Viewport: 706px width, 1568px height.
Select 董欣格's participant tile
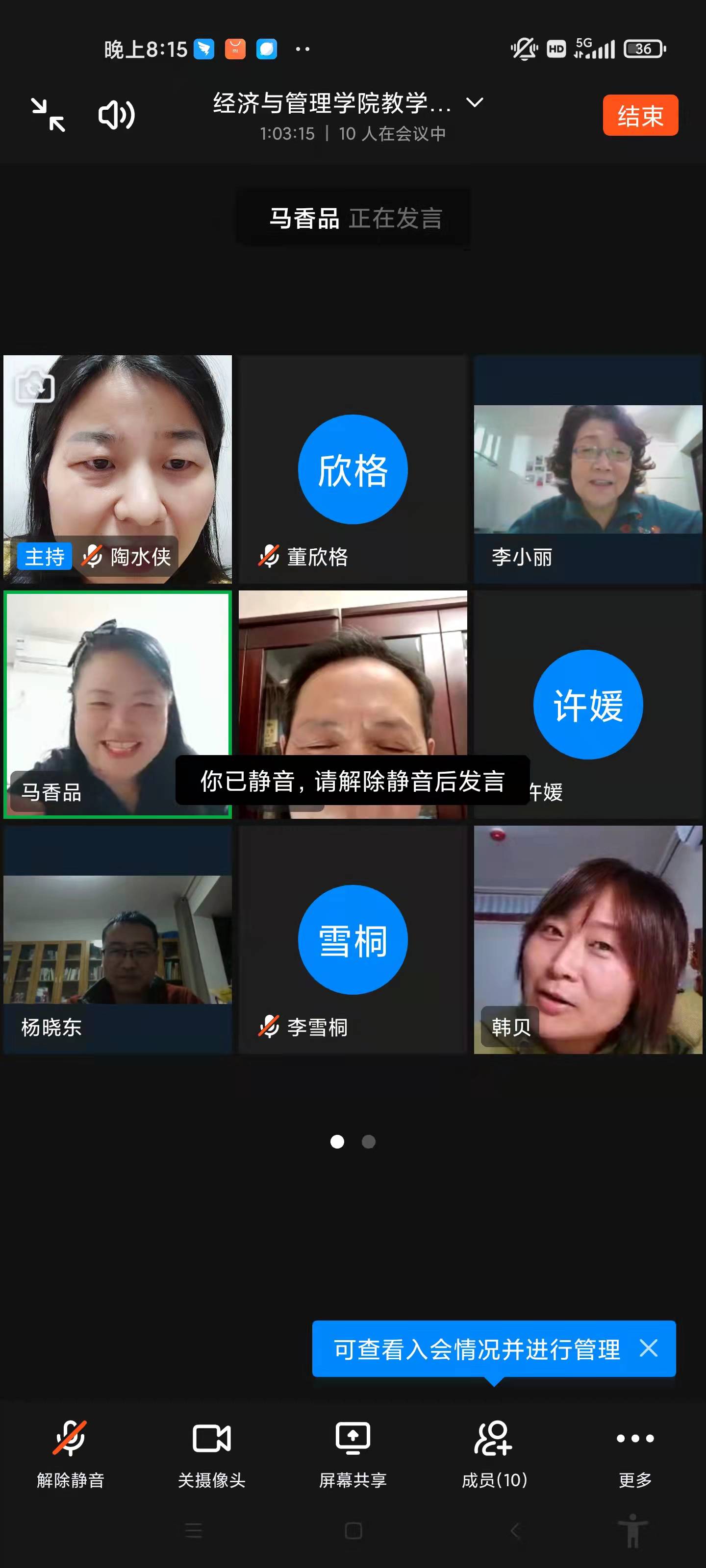[x=353, y=469]
